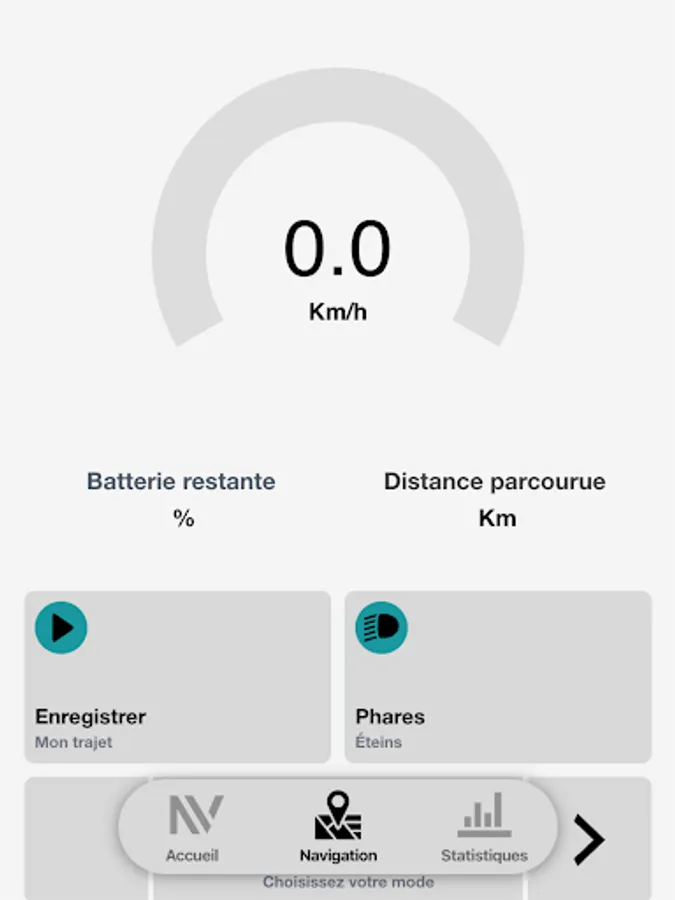Screen dimensions: 675x900
Task: Go to the Accueil tab
Action: coord(193,829)
